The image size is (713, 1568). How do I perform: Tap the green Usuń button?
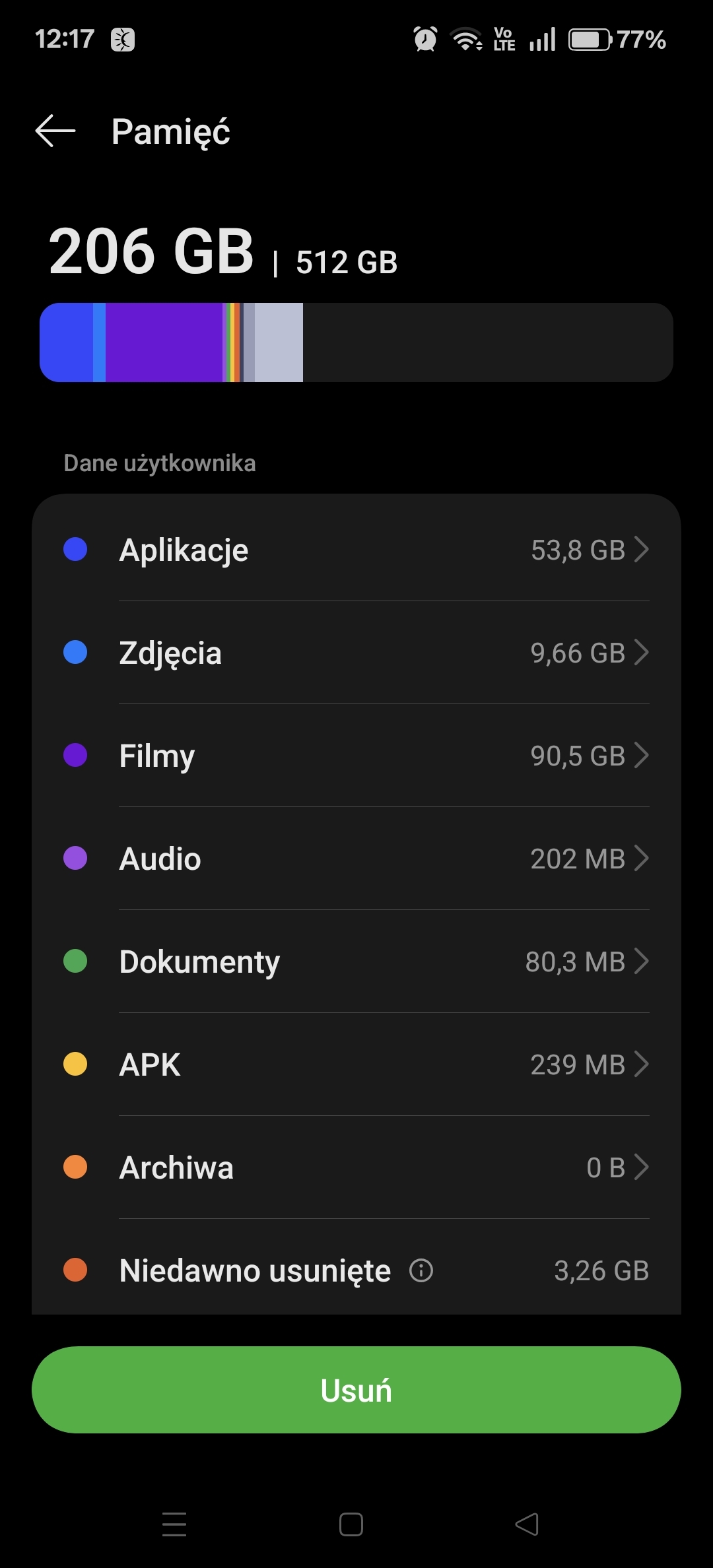click(356, 1390)
